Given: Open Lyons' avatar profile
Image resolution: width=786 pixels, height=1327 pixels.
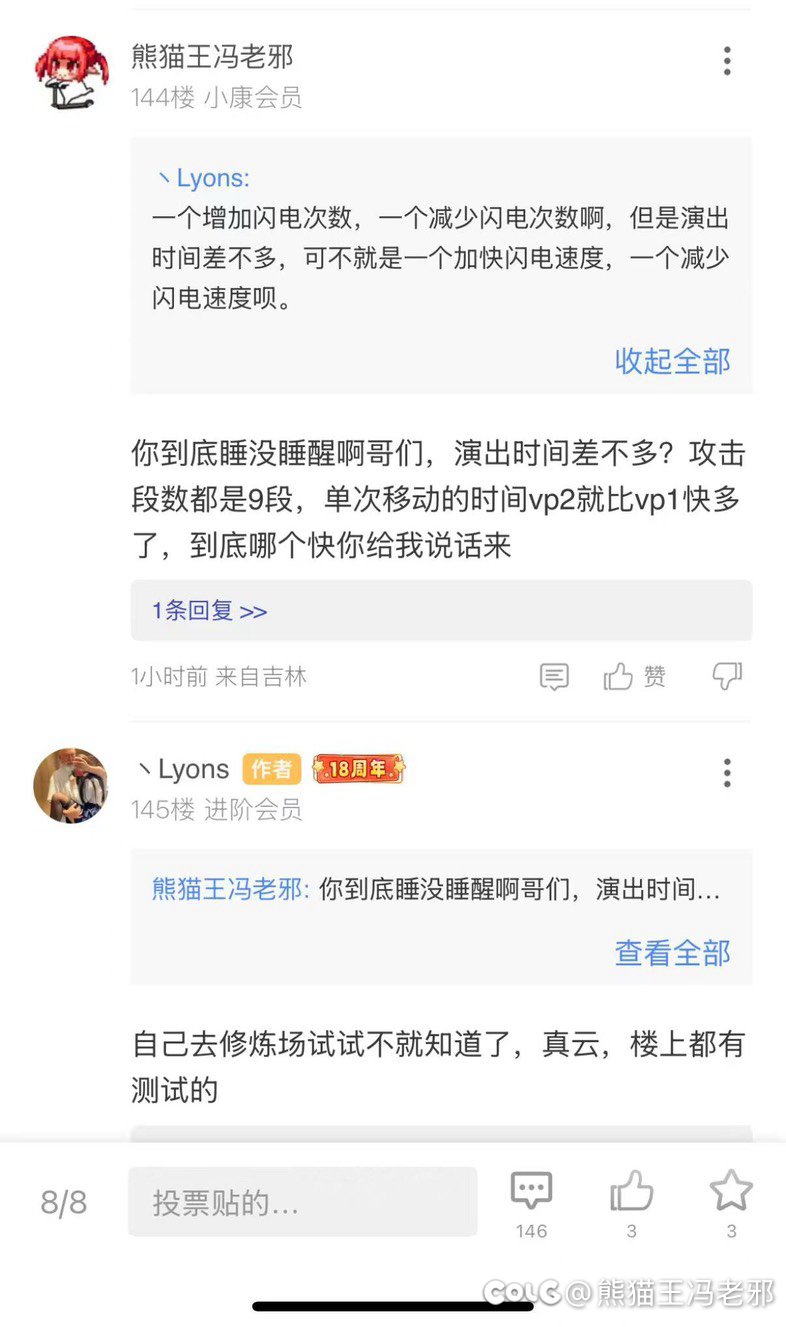Looking at the screenshot, I should pyautogui.click(x=70, y=786).
